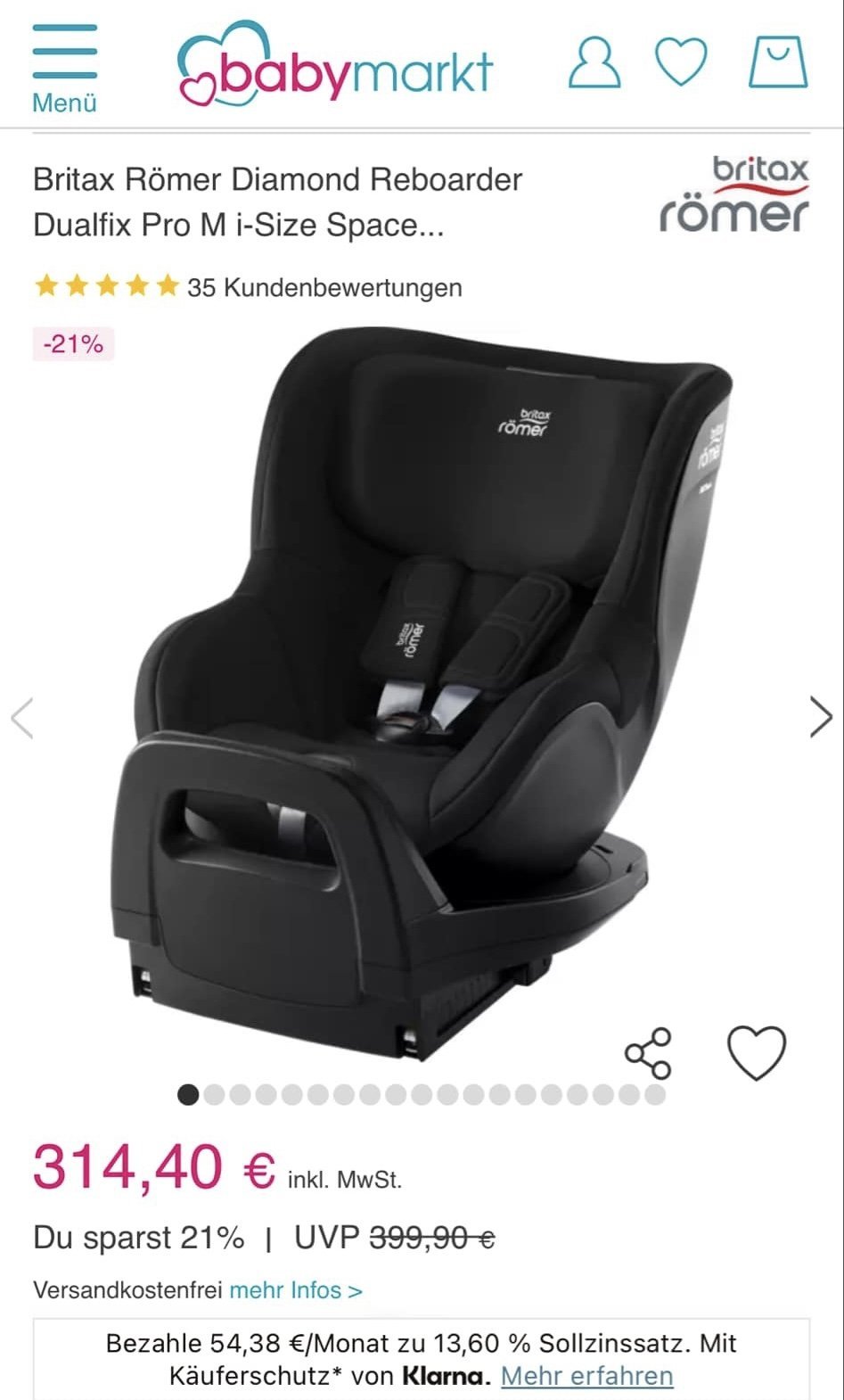Open the wishlist heart in the header
844x1400 pixels.
click(x=681, y=62)
